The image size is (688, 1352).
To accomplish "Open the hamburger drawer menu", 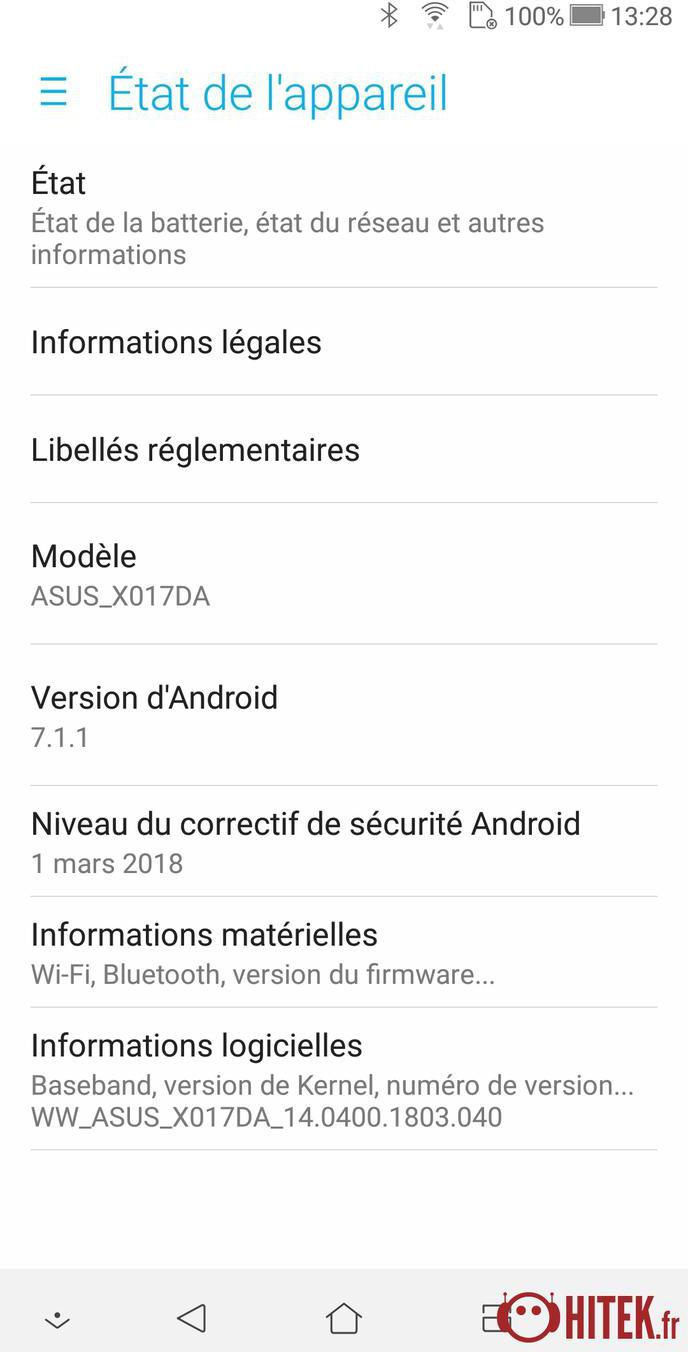I will pyautogui.click(x=54, y=92).
